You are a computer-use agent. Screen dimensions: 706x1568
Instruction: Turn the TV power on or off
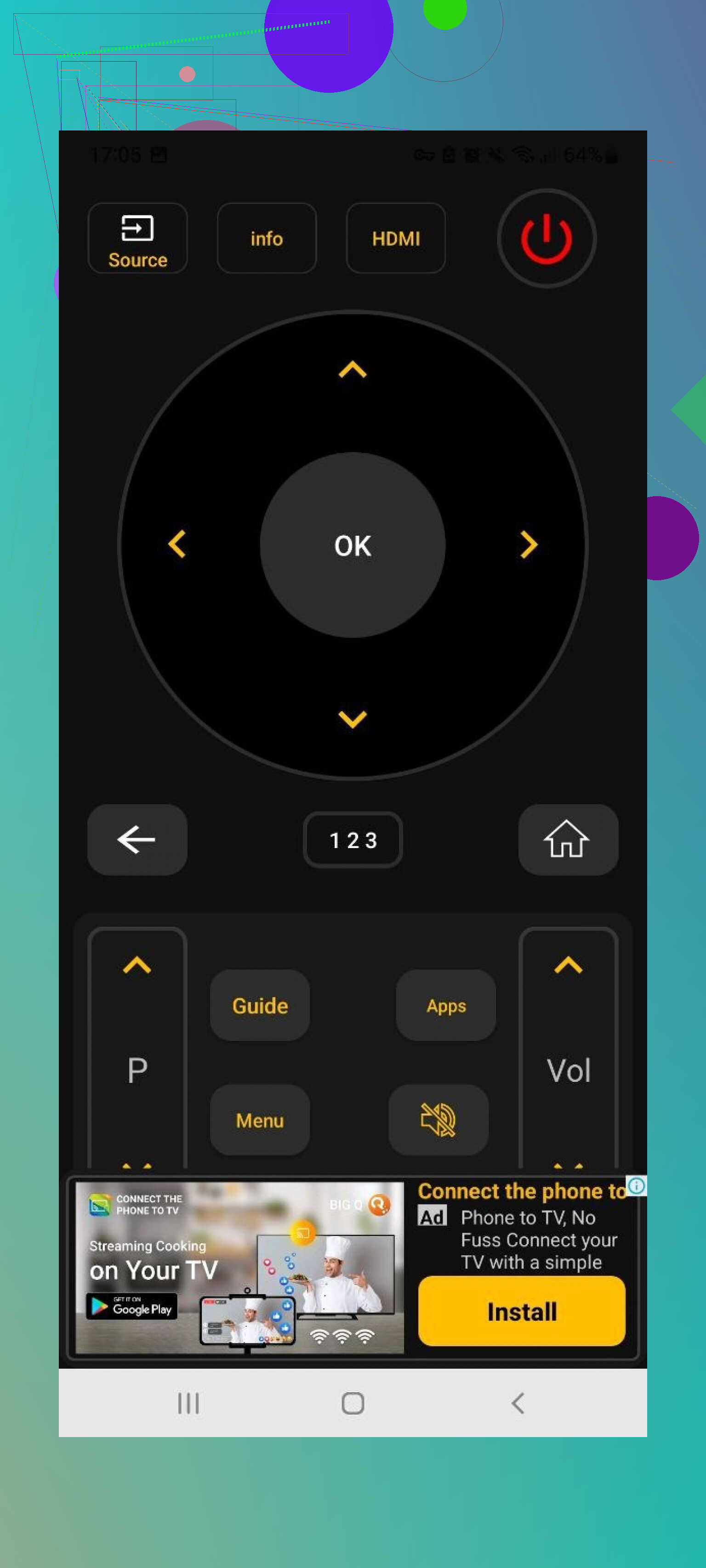point(546,238)
